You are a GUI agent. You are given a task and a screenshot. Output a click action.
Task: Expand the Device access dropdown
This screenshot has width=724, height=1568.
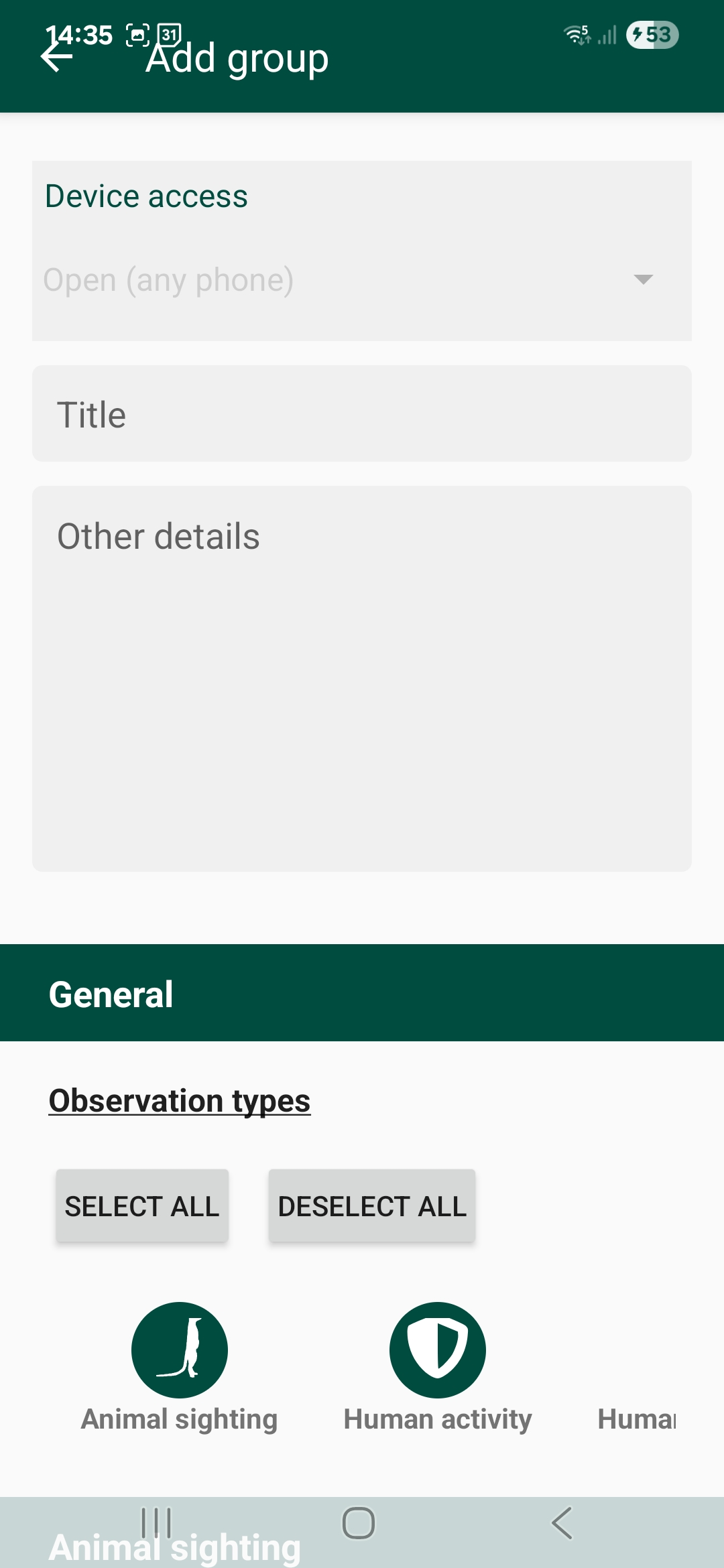pyautogui.click(x=362, y=280)
